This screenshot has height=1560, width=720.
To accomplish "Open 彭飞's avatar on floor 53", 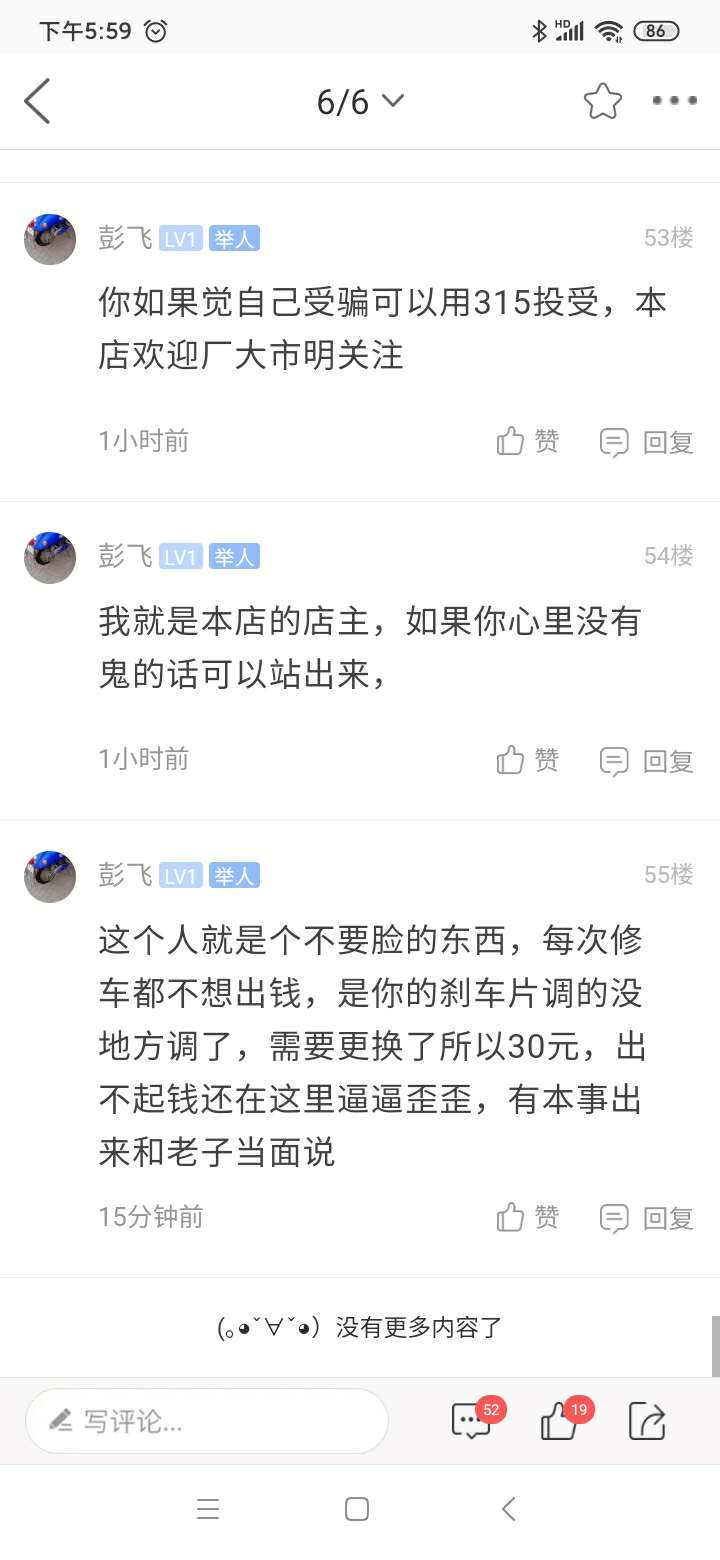I will pos(50,239).
